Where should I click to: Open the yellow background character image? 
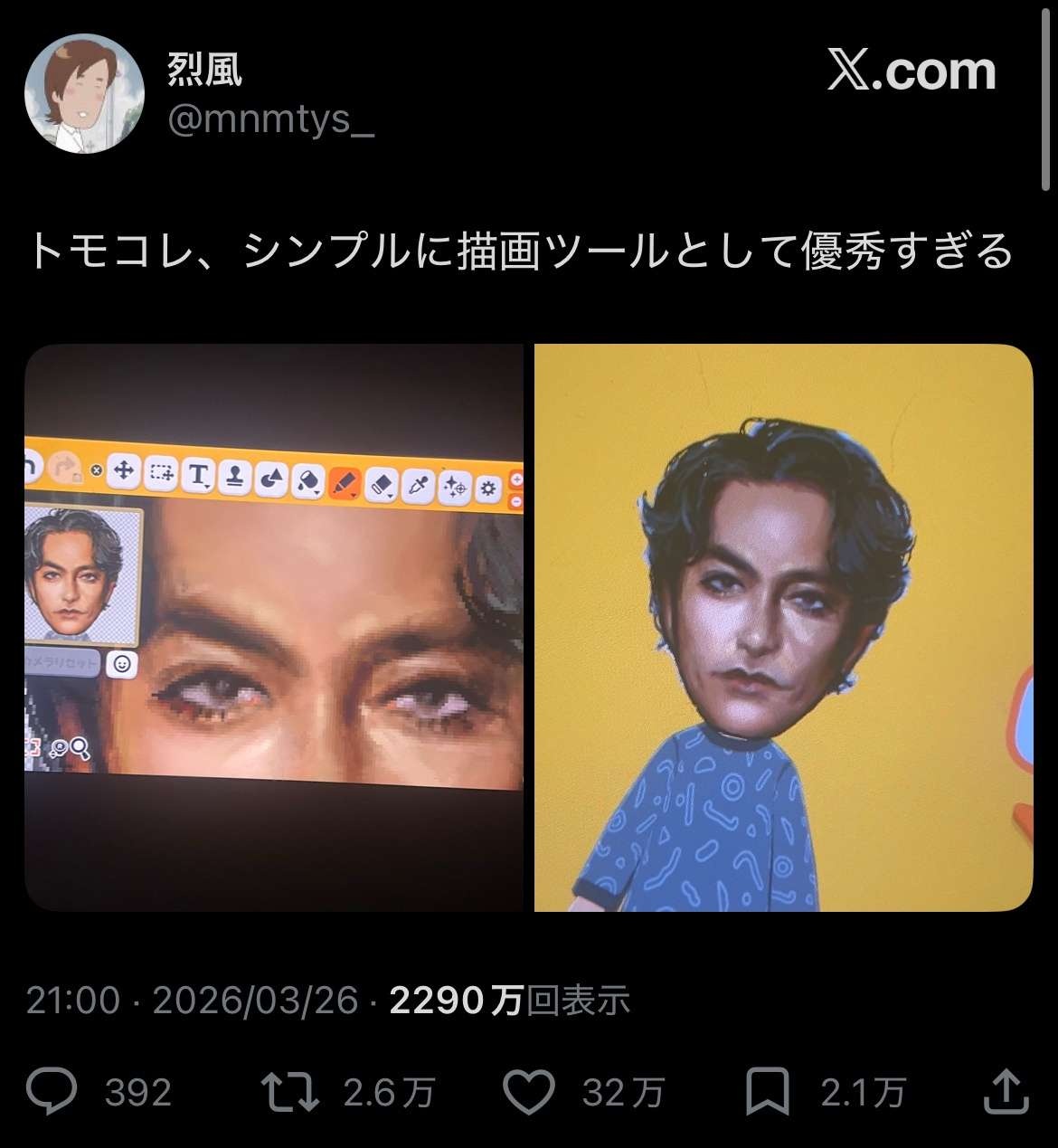[783, 627]
